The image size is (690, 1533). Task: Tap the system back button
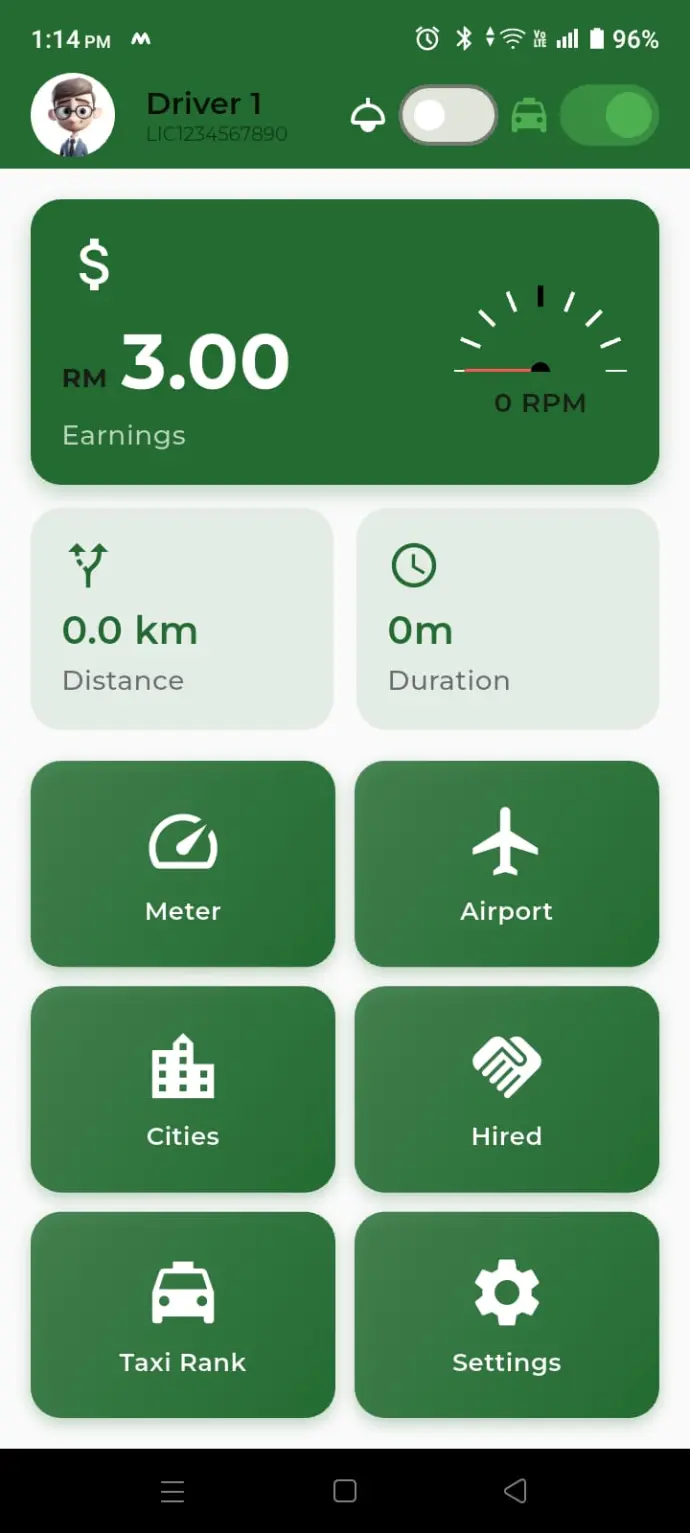[x=515, y=1491]
